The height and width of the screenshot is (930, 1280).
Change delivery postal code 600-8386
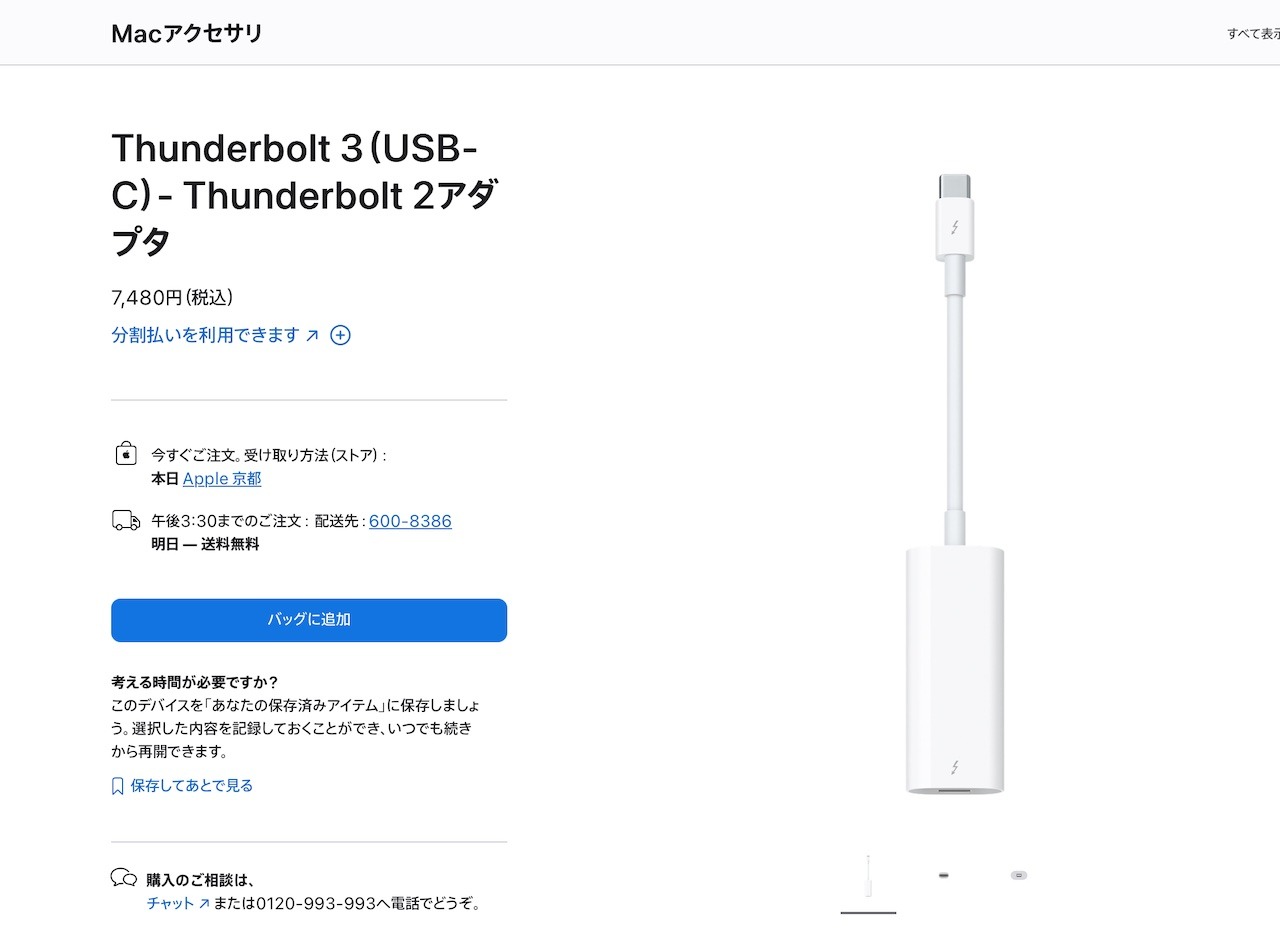pyautogui.click(x=410, y=521)
